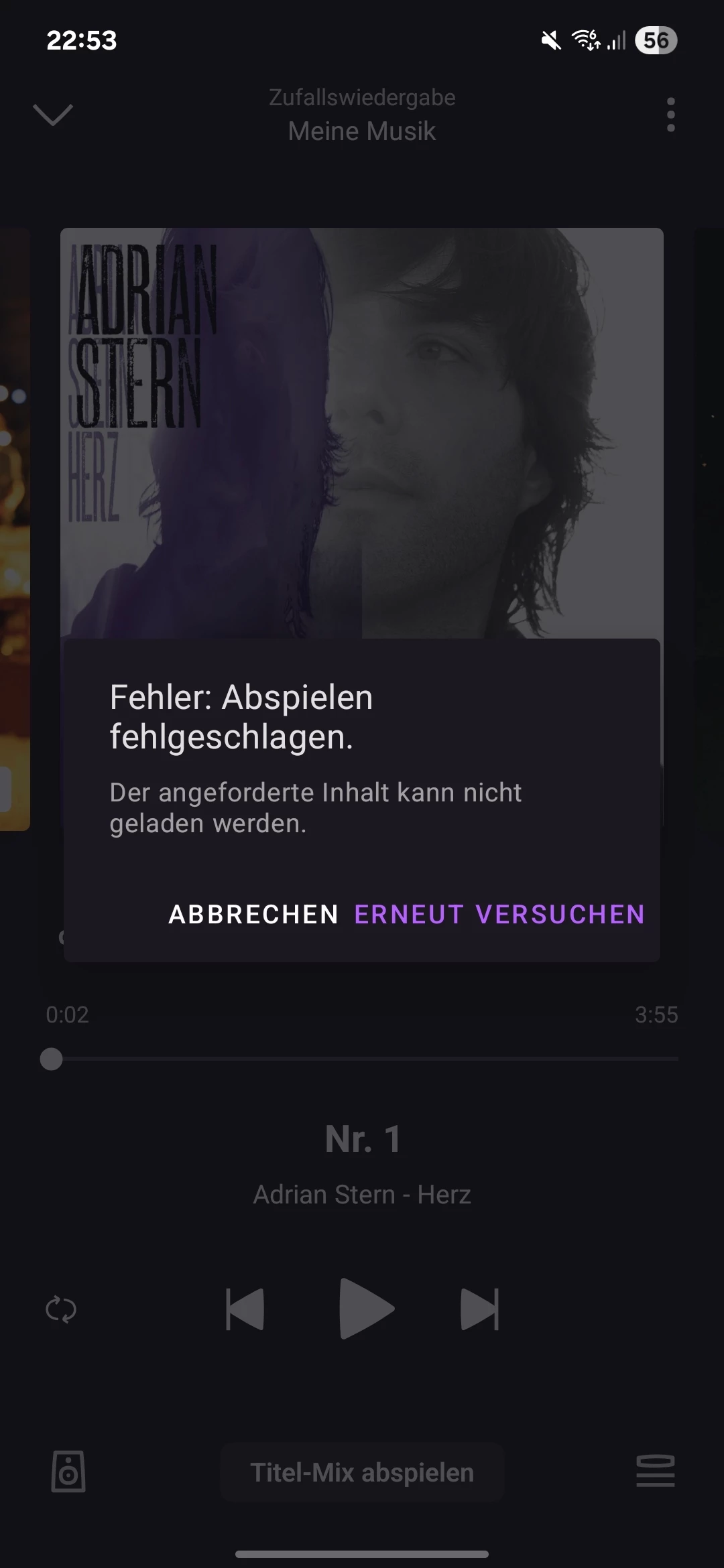Open the three-dot overflow menu
The image size is (724, 1568).
[x=670, y=115]
